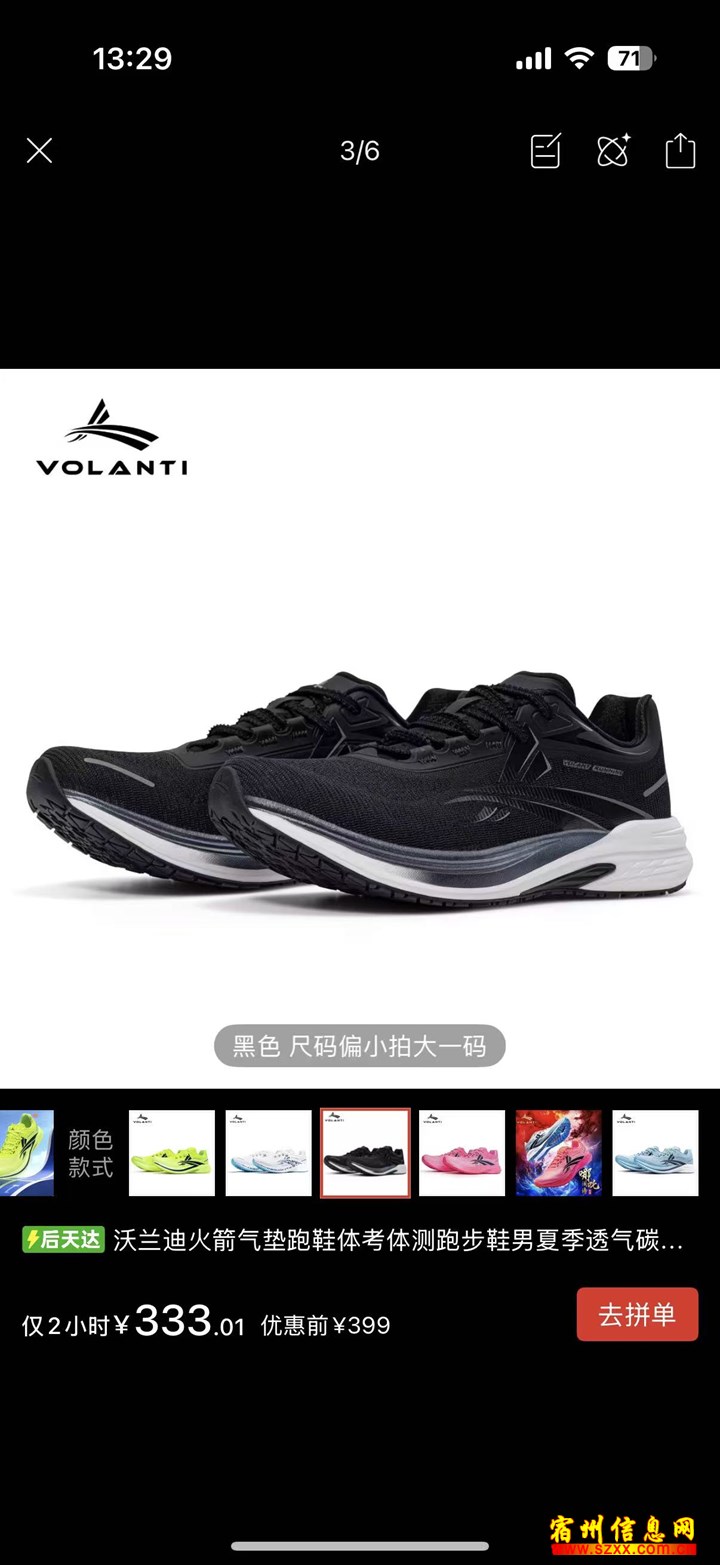The height and width of the screenshot is (1565, 720).
Task: Select the red poster style thumbnail
Action: coord(559,1153)
